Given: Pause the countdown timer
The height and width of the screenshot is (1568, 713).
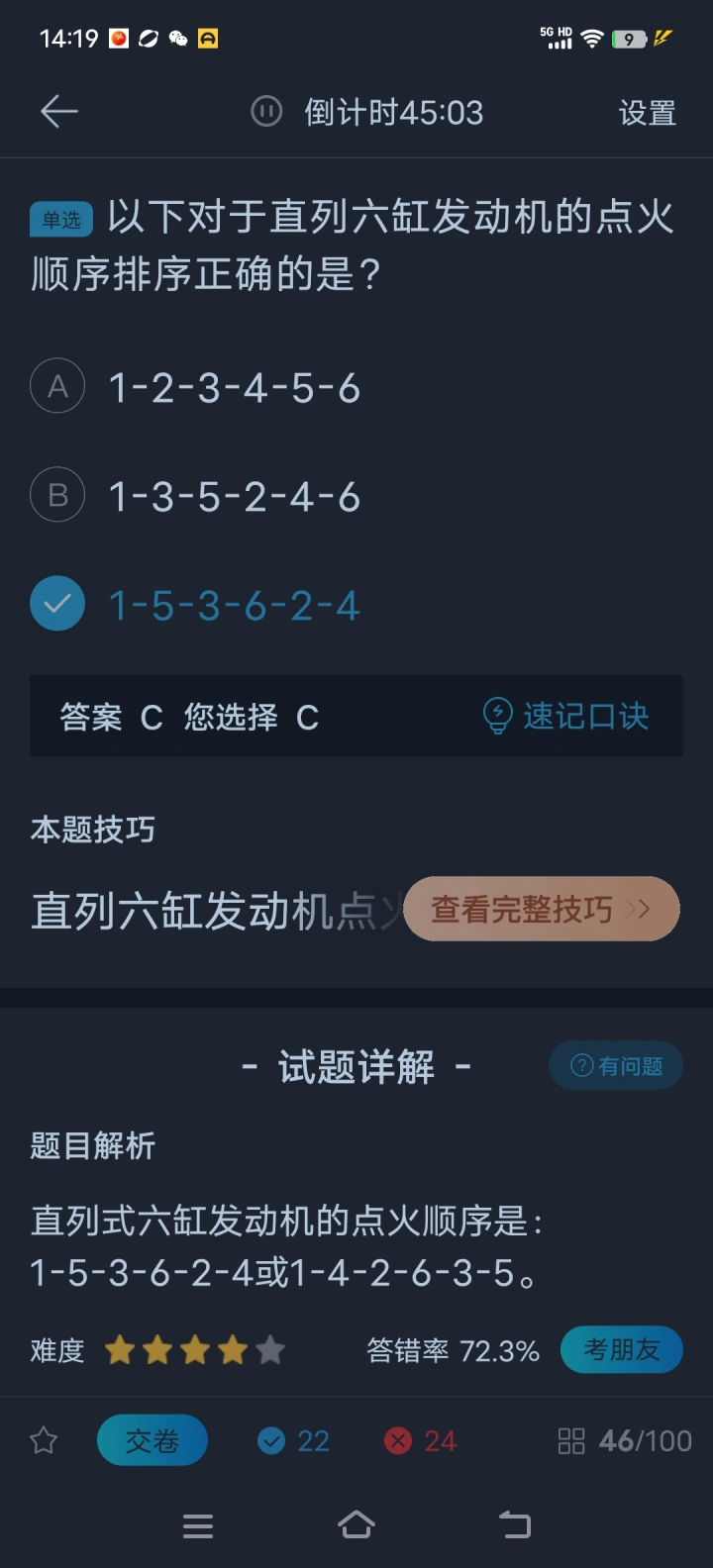Looking at the screenshot, I should [x=266, y=112].
